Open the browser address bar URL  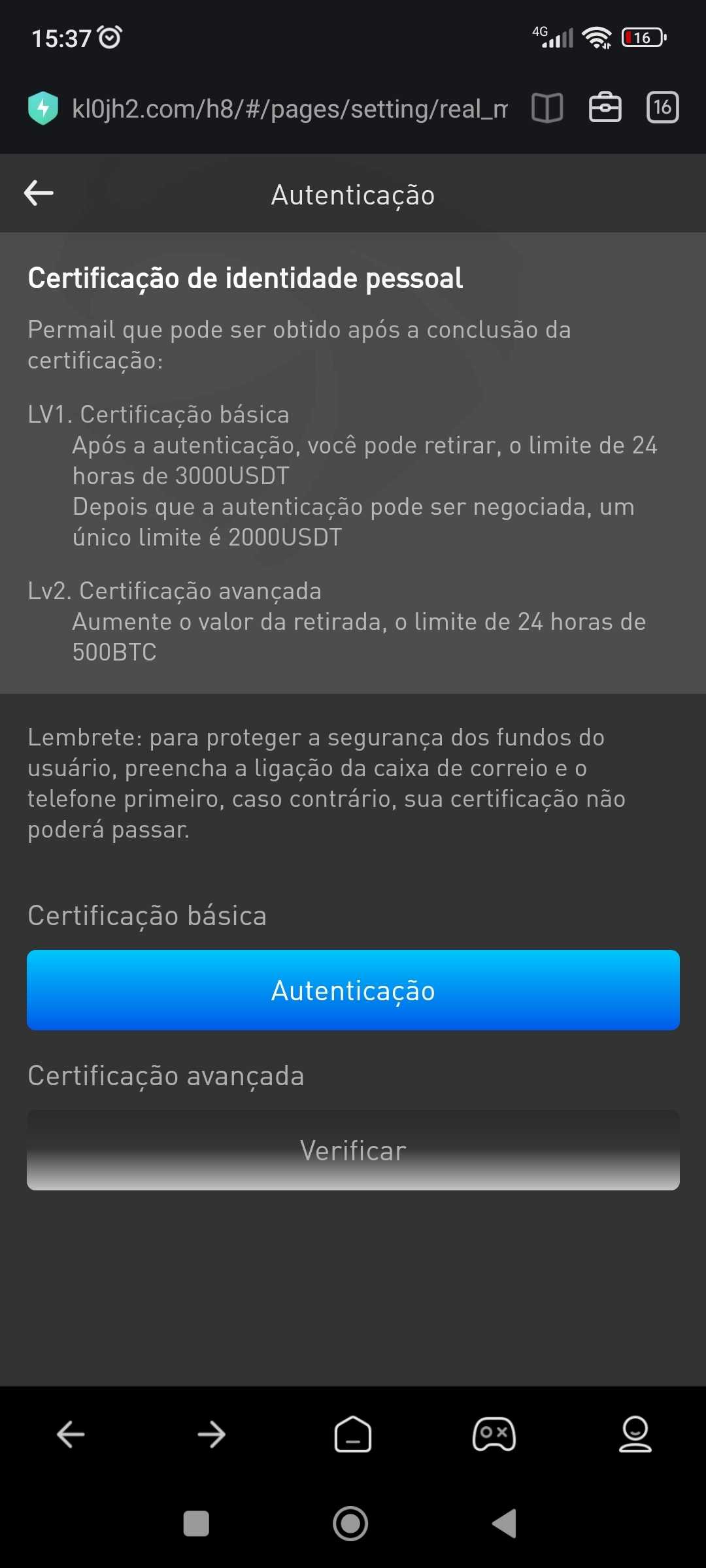290,108
